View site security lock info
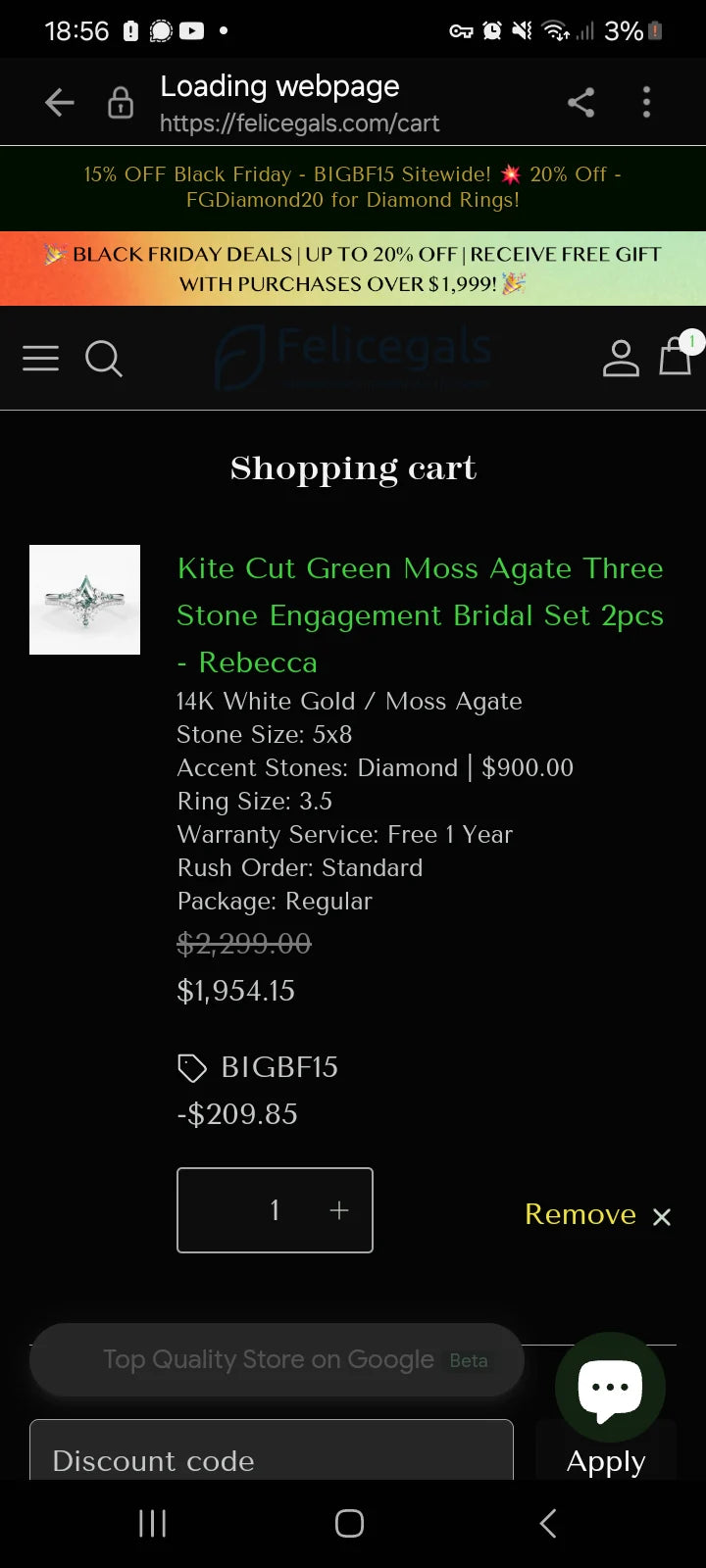Screen dimensions: 706x1568 (x=121, y=102)
